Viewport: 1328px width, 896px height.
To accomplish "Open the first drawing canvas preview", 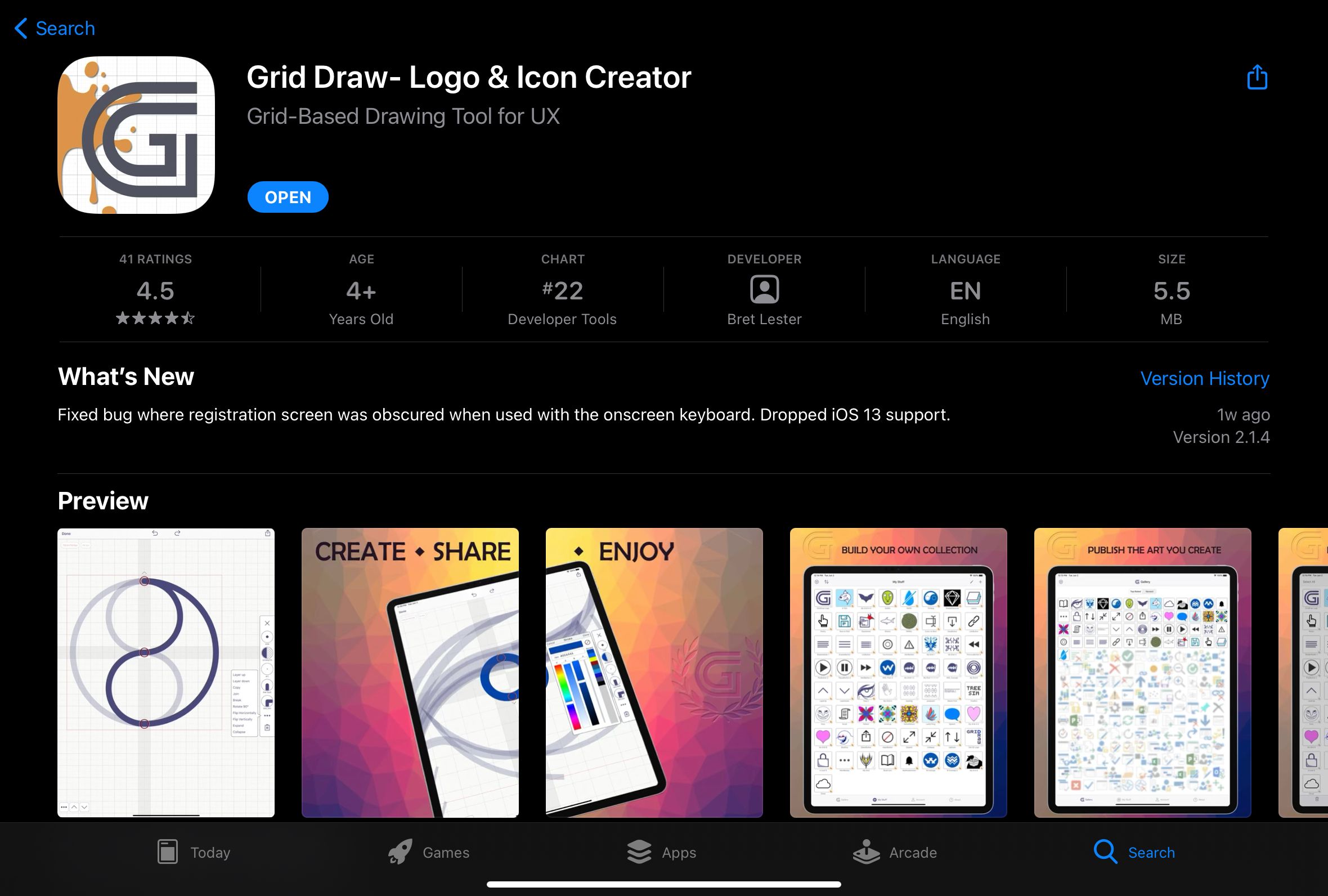I will pyautogui.click(x=165, y=672).
